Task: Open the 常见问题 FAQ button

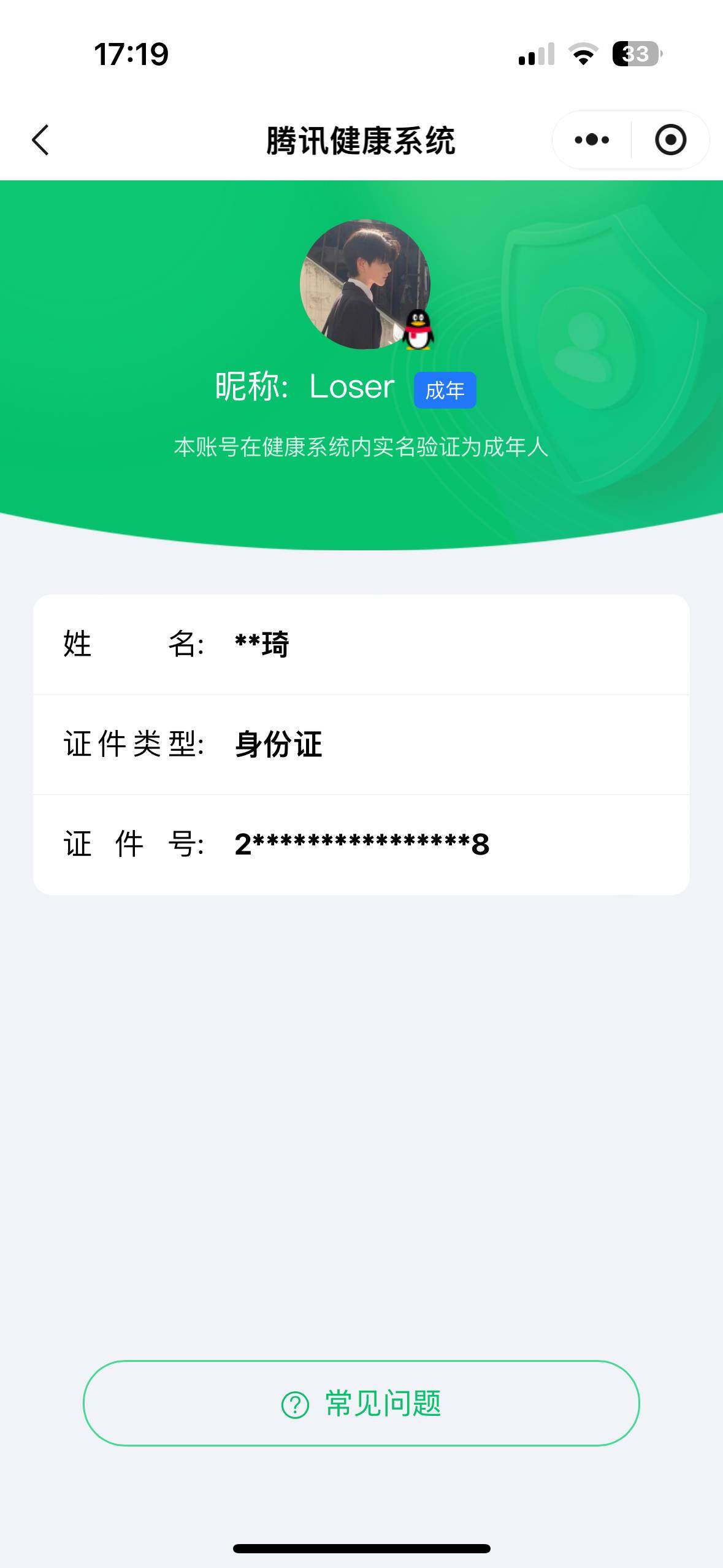Action: pos(361,1404)
